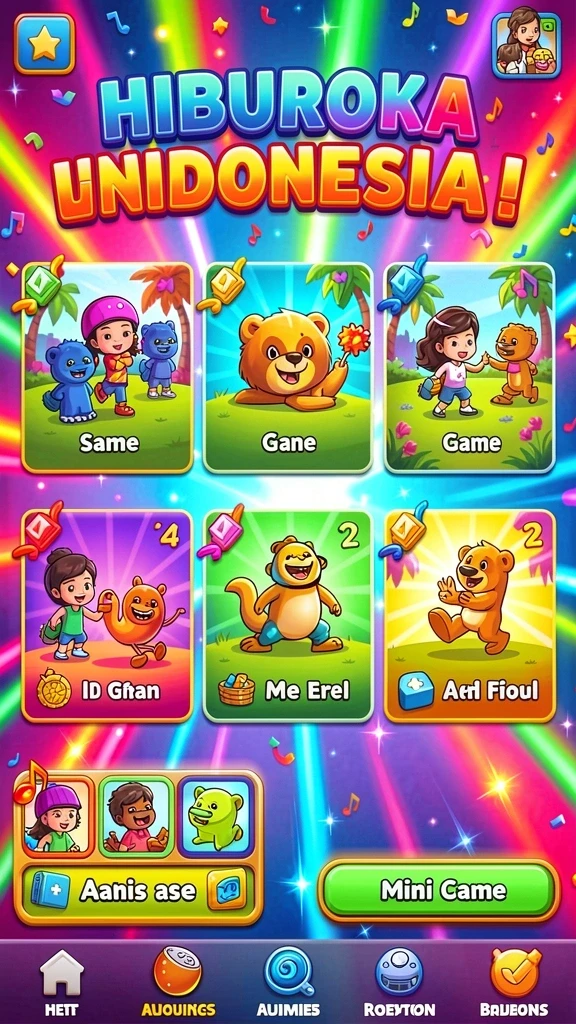Select the Me Erel card
This screenshot has height=1024, width=576.
pyautogui.click(x=288, y=616)
